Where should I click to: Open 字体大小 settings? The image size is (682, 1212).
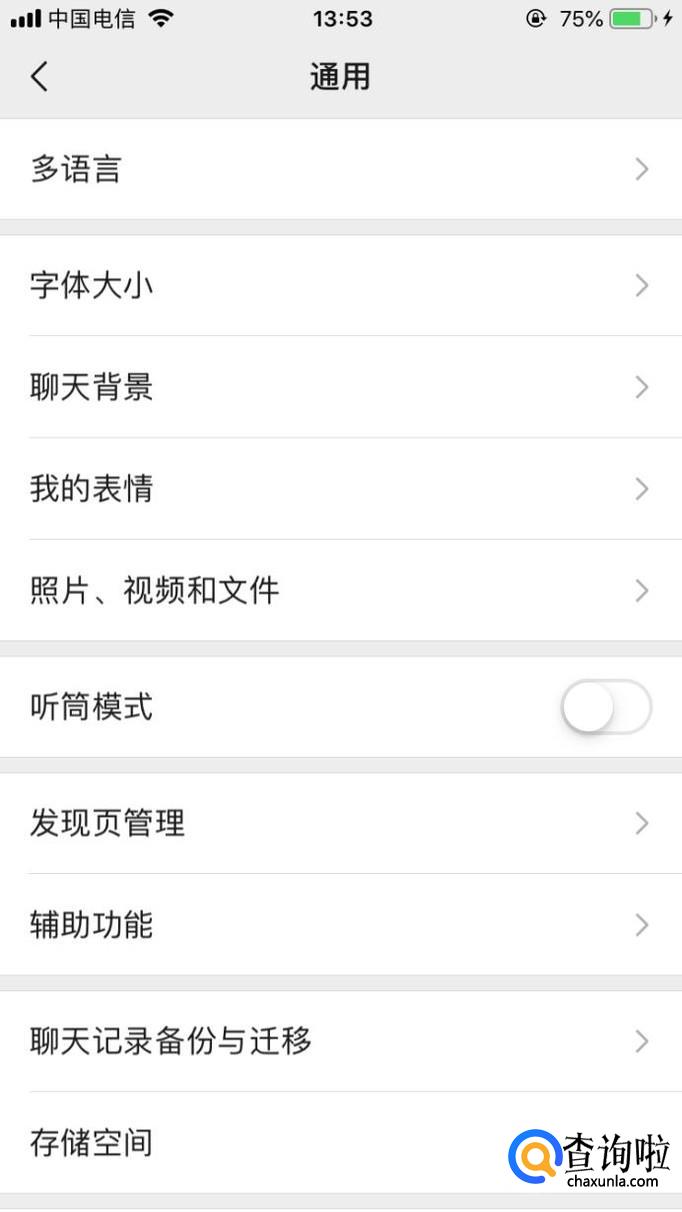click(x=340, y=286)
